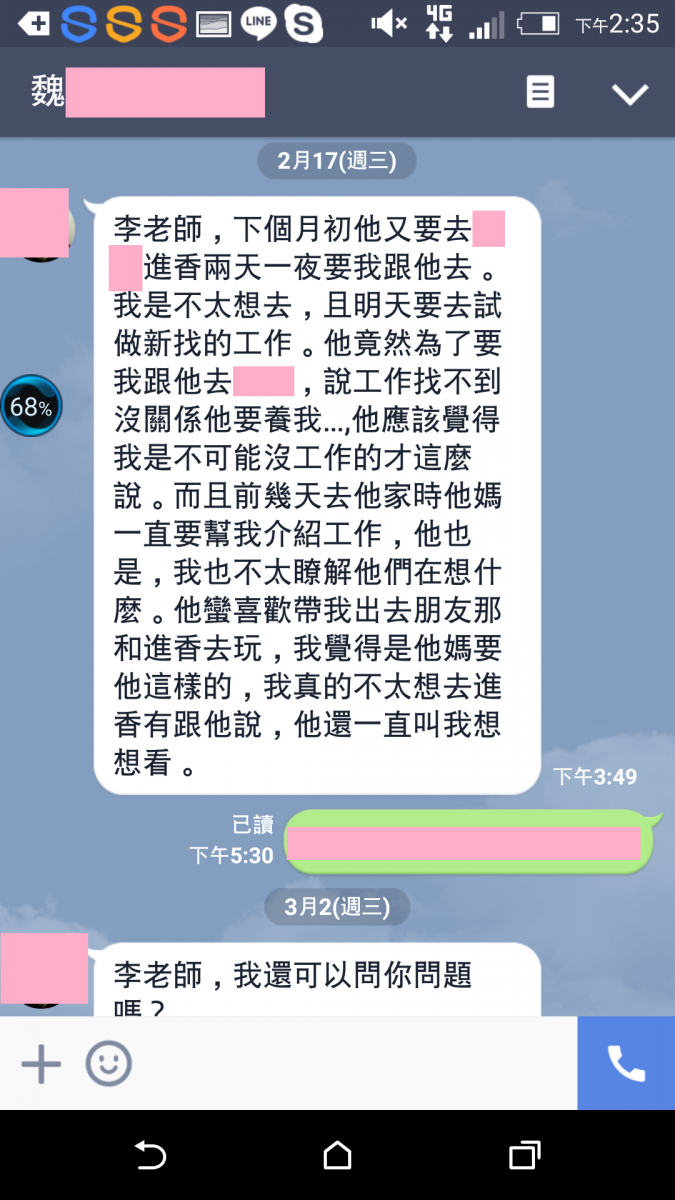Go to home screen via home button
The height and width of the screenshot is (1200, 675).
(x=337, y=1156)
